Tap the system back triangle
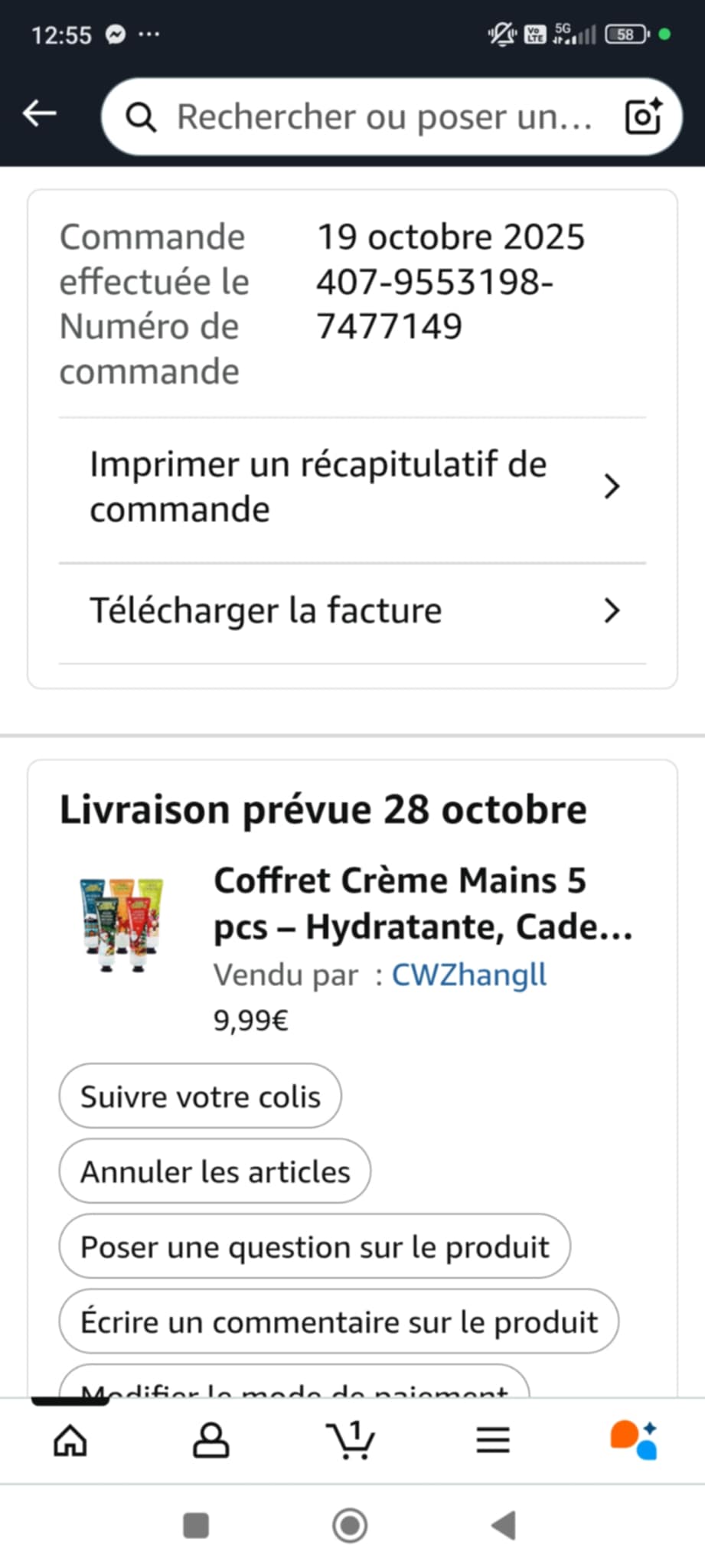Image resolution: width=705 pixels, height=1568 pixels. [x=504, y=1525]
